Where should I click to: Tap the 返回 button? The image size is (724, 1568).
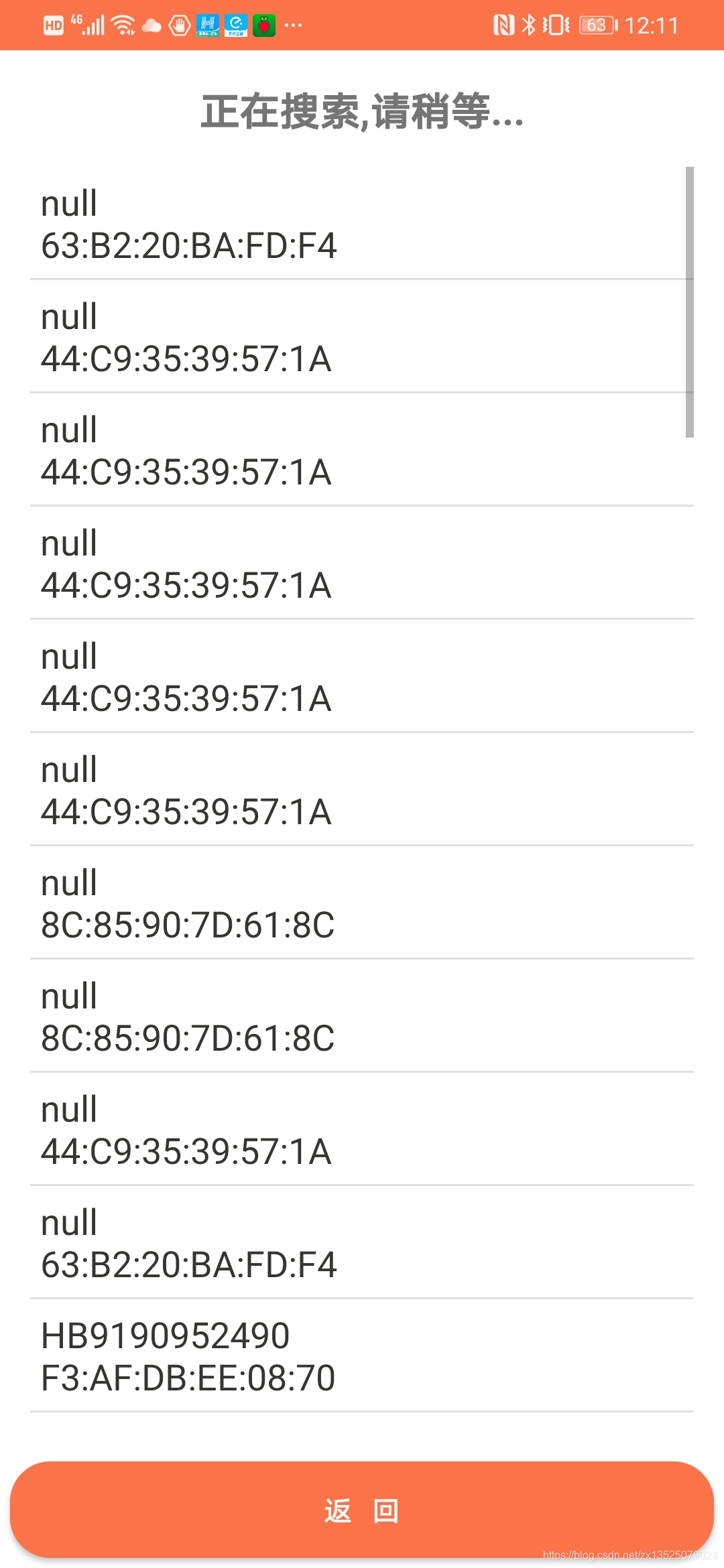pyautogui.click(x=362, y=1510)
